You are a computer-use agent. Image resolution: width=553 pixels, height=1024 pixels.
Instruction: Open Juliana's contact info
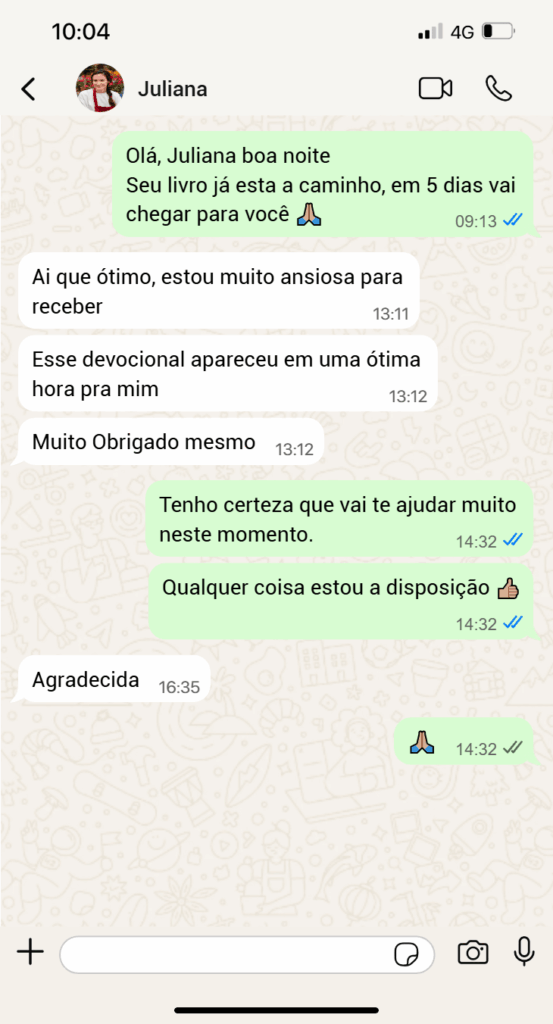coord(172,89)
